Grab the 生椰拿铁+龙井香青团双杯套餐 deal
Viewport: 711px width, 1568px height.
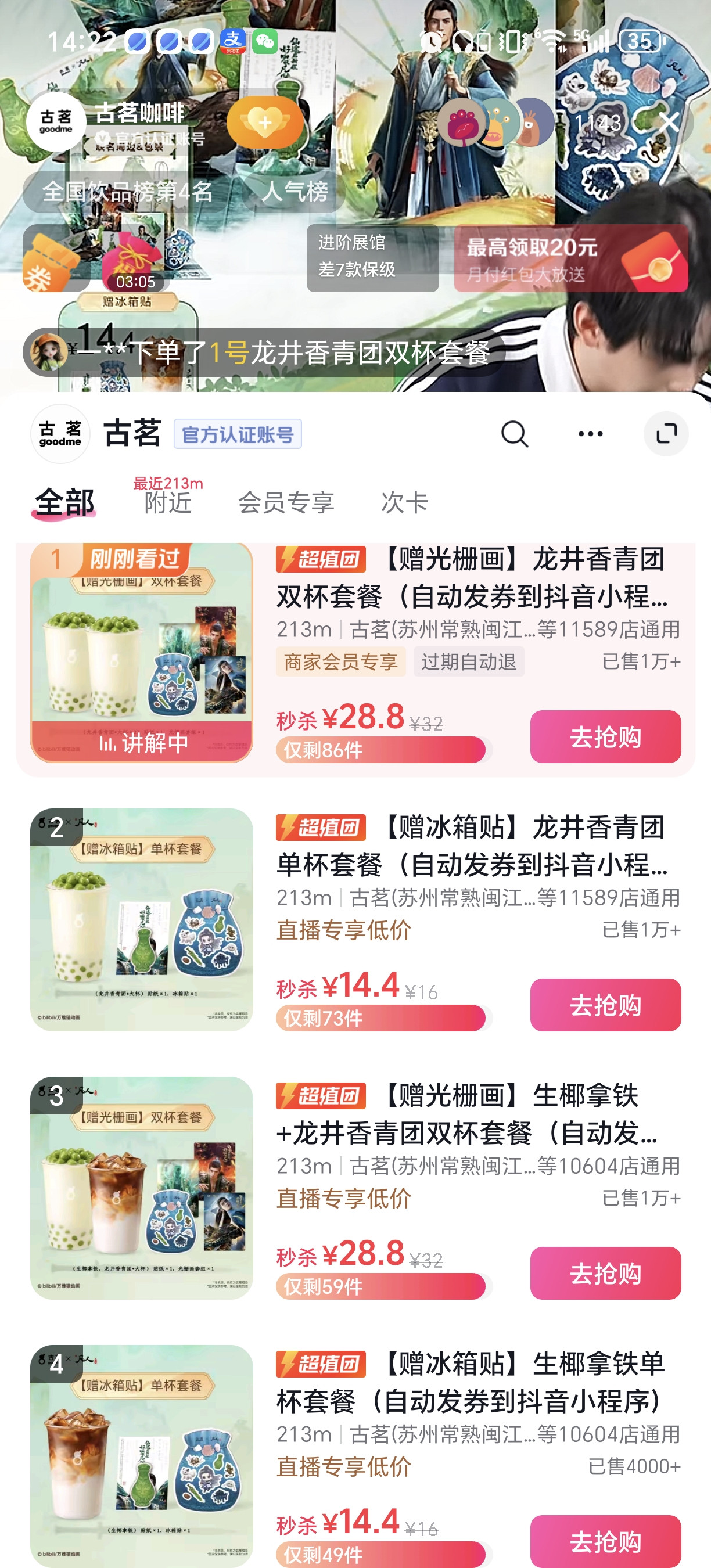pos(605,1273)
